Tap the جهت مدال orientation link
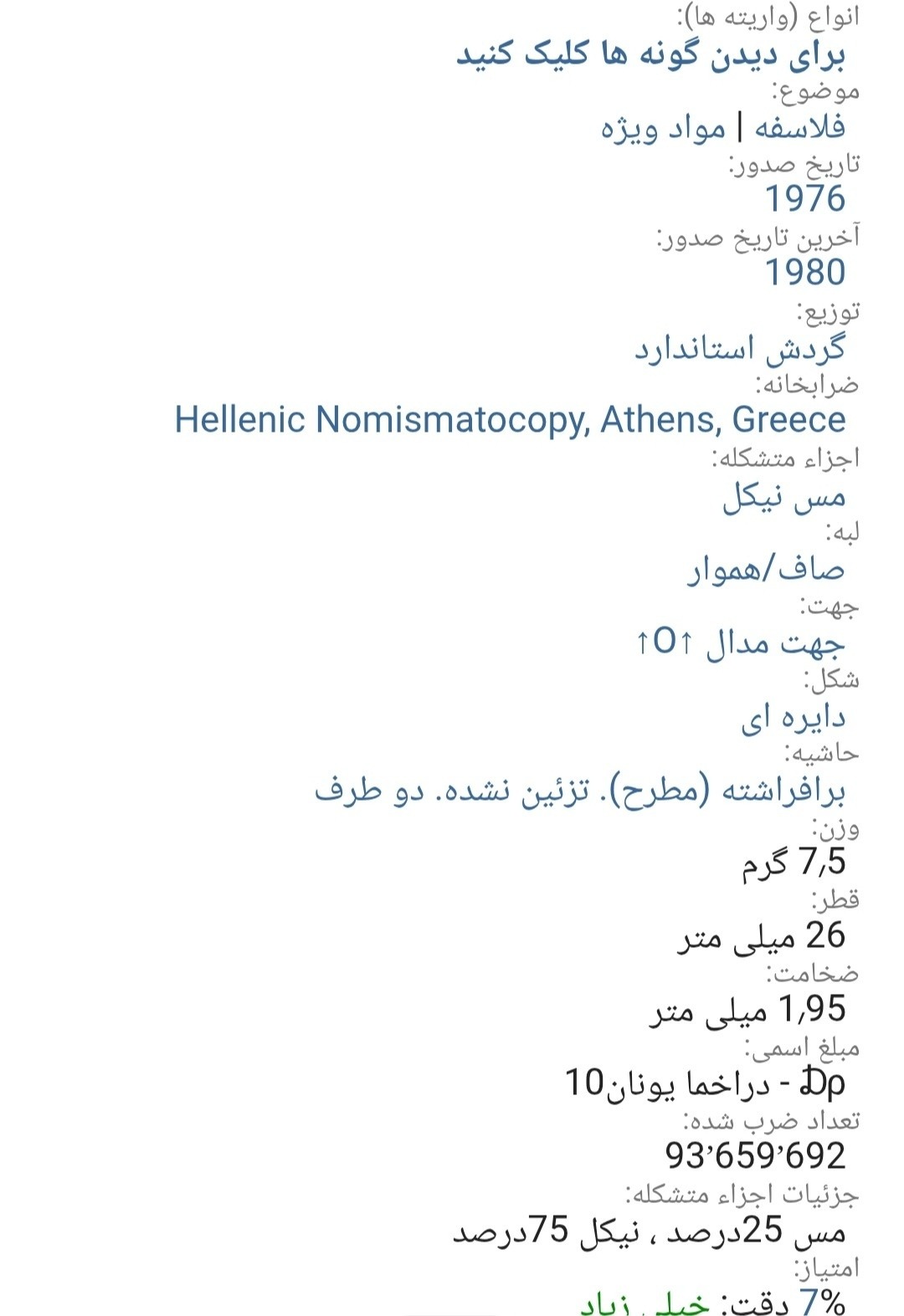Viewport: 904px width, 1316px height. point(740,643)
